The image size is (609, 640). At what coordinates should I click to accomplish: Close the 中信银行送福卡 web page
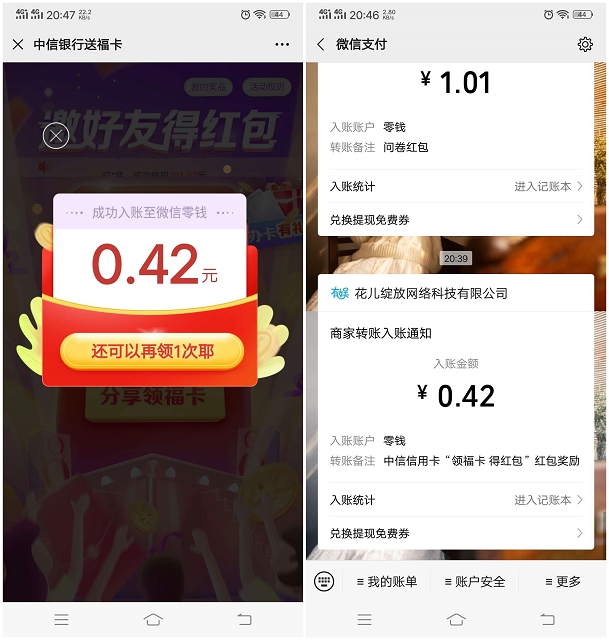18,45
